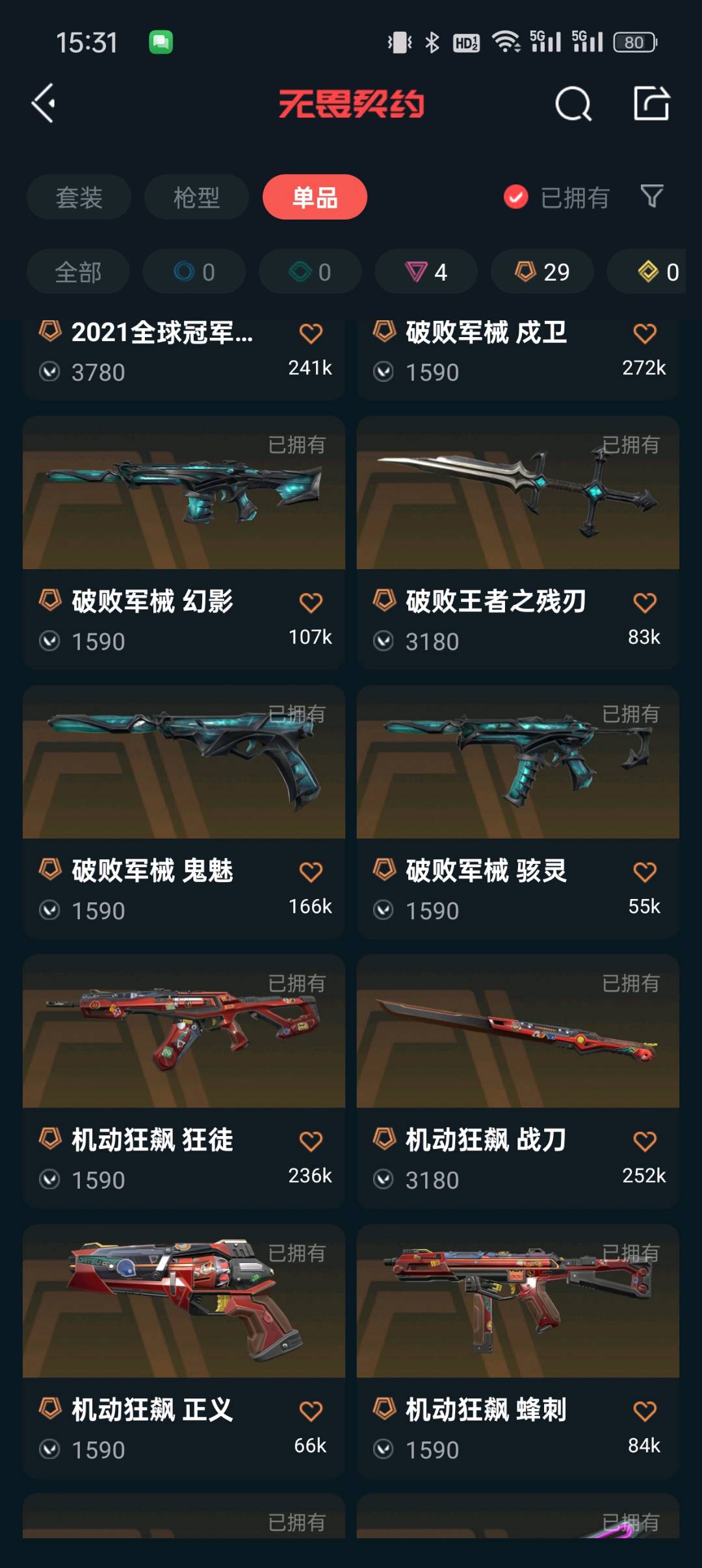Select the 单品 tab
Viewport: 702px width, 1568px height.
point(315,197)
